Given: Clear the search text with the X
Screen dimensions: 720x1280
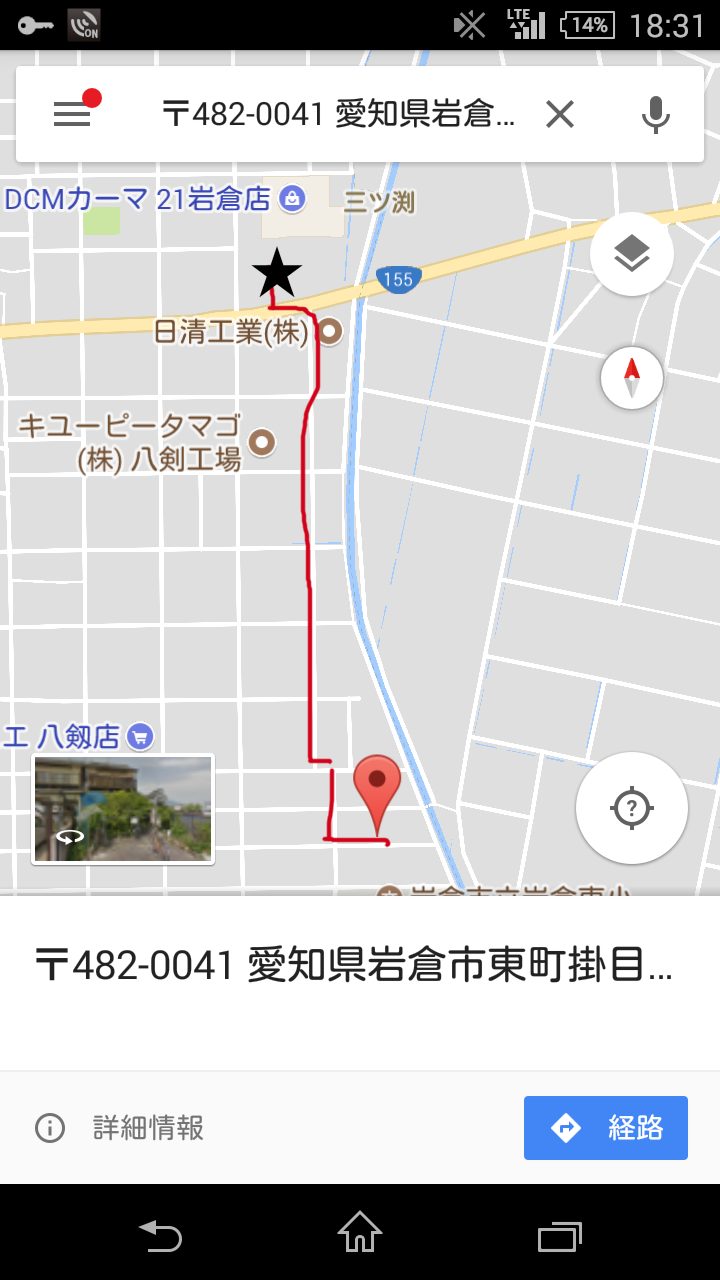Looking at the screenshot, I should click(560, 115).
